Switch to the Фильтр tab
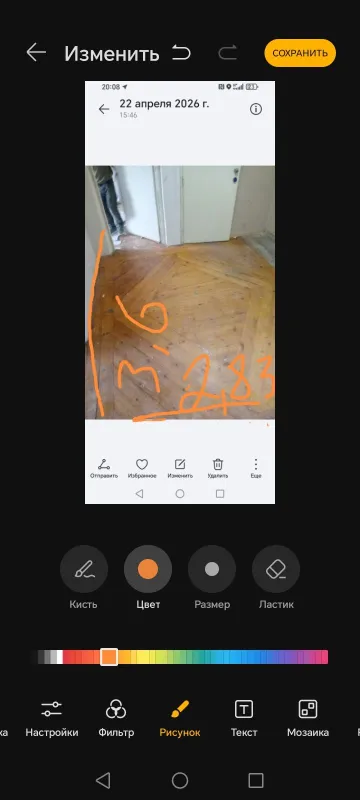 (x=116, y=719)
